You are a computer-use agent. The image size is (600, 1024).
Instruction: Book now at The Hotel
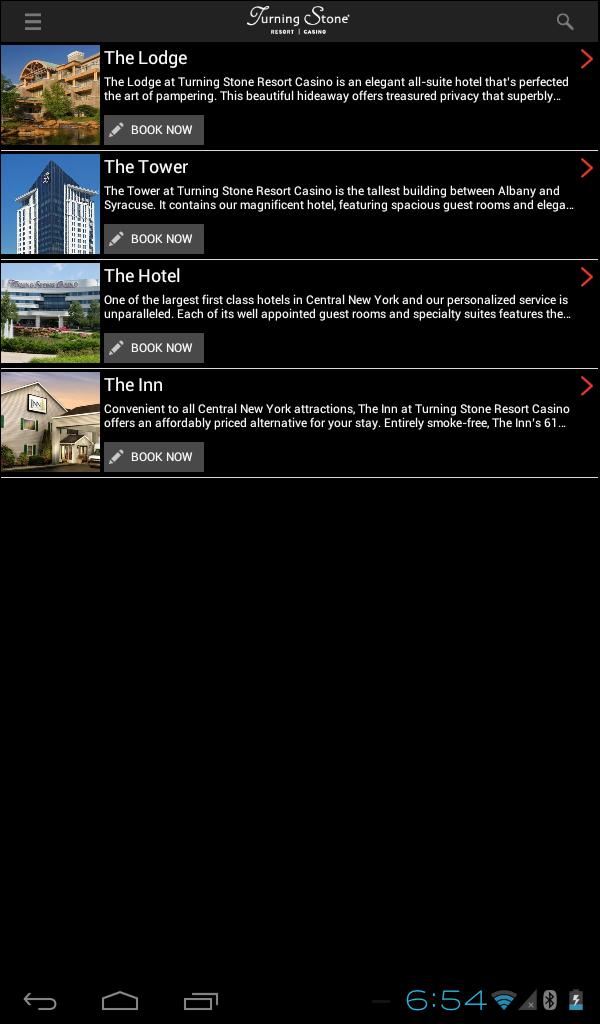pyautogui.click(x=154, y=348)
